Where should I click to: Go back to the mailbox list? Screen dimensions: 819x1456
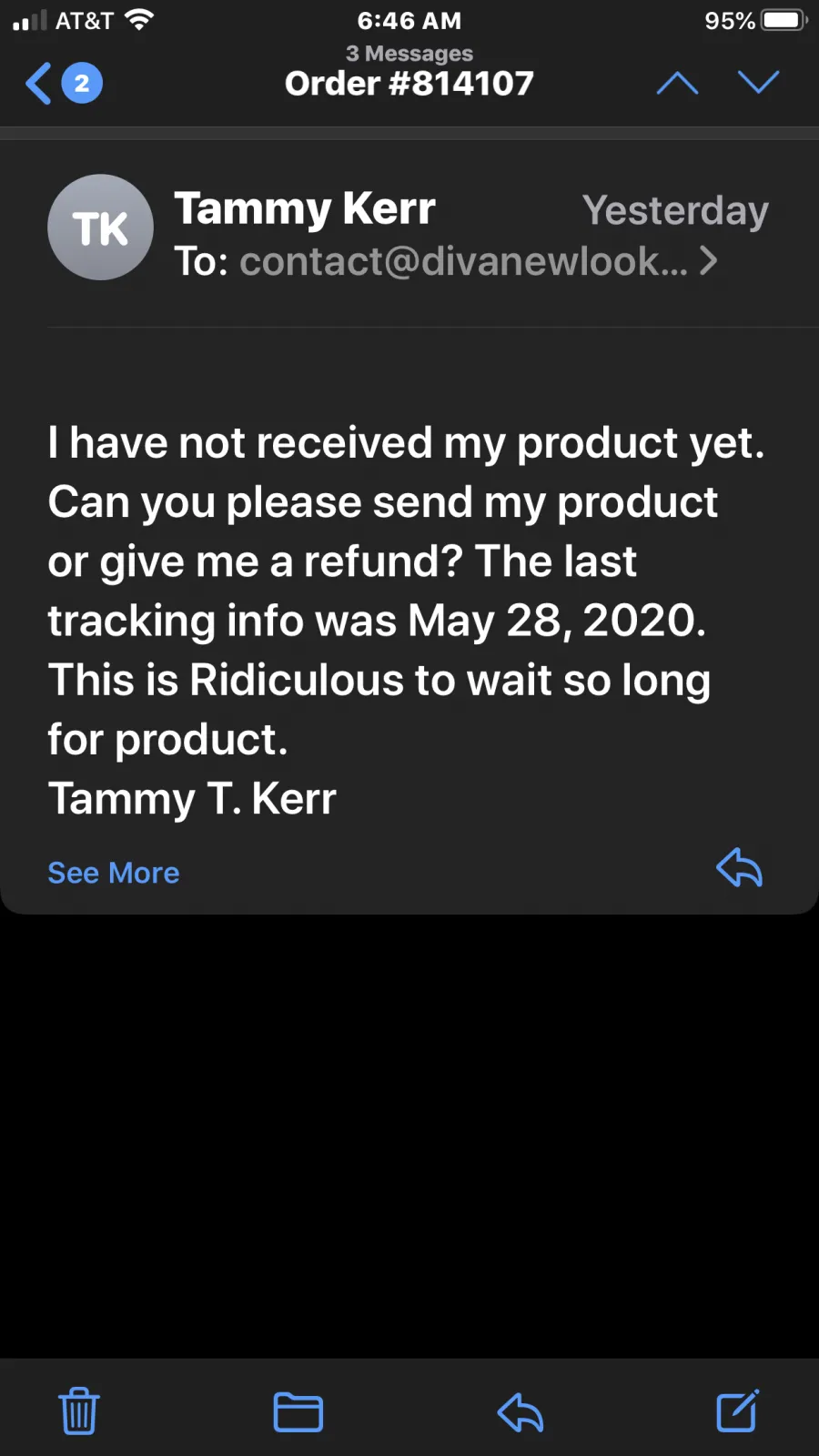[x=63, y=84]
